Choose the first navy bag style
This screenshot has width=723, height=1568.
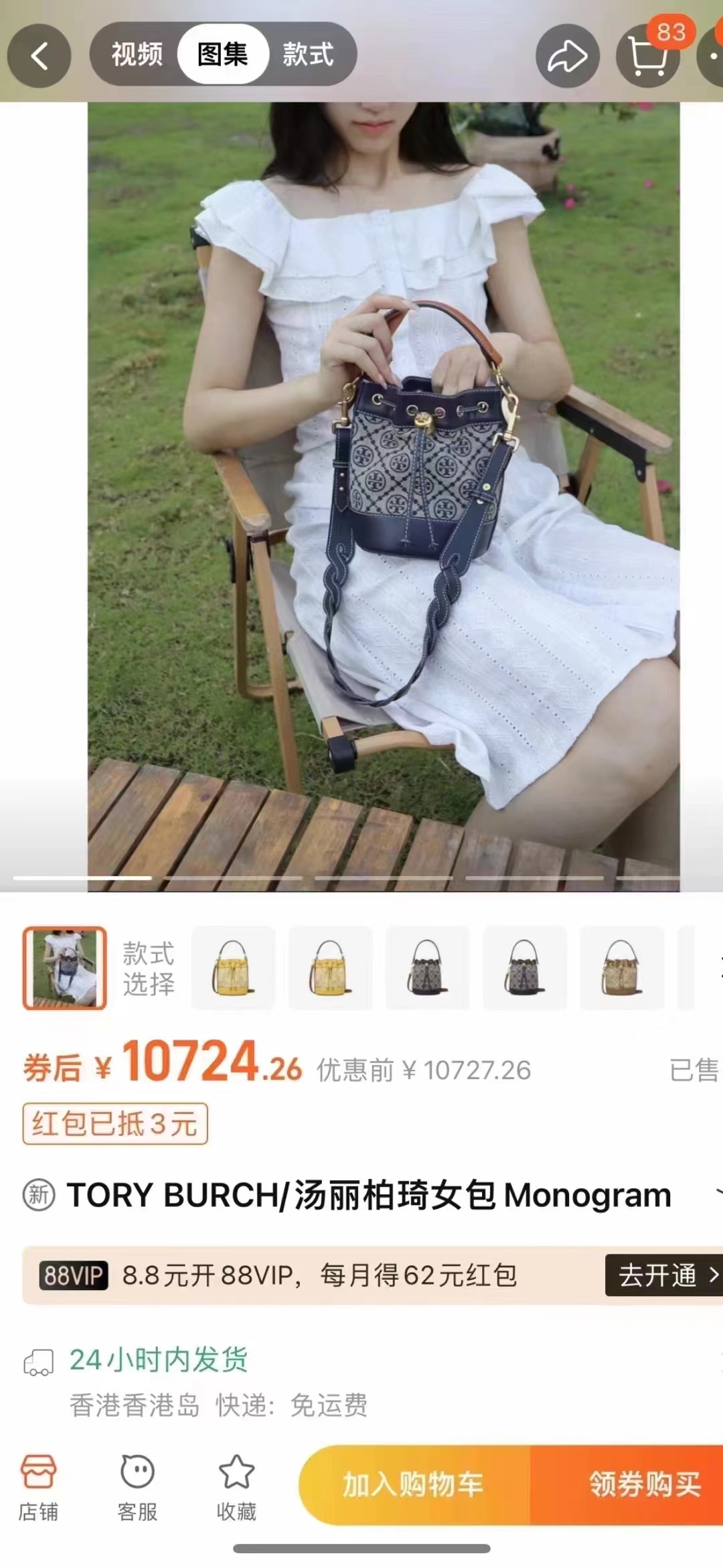427,968
